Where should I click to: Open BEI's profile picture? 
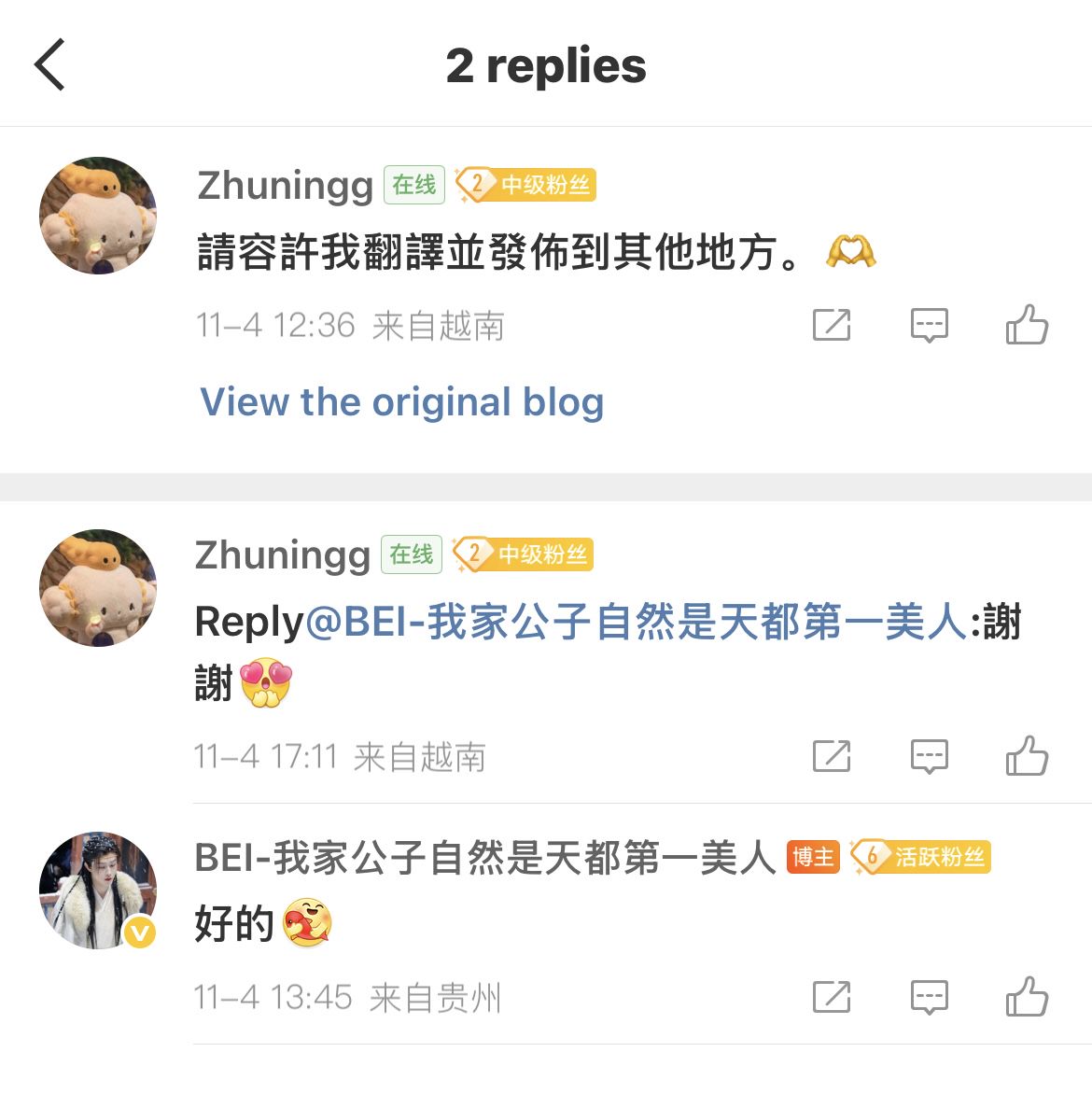tap(98, 891)
